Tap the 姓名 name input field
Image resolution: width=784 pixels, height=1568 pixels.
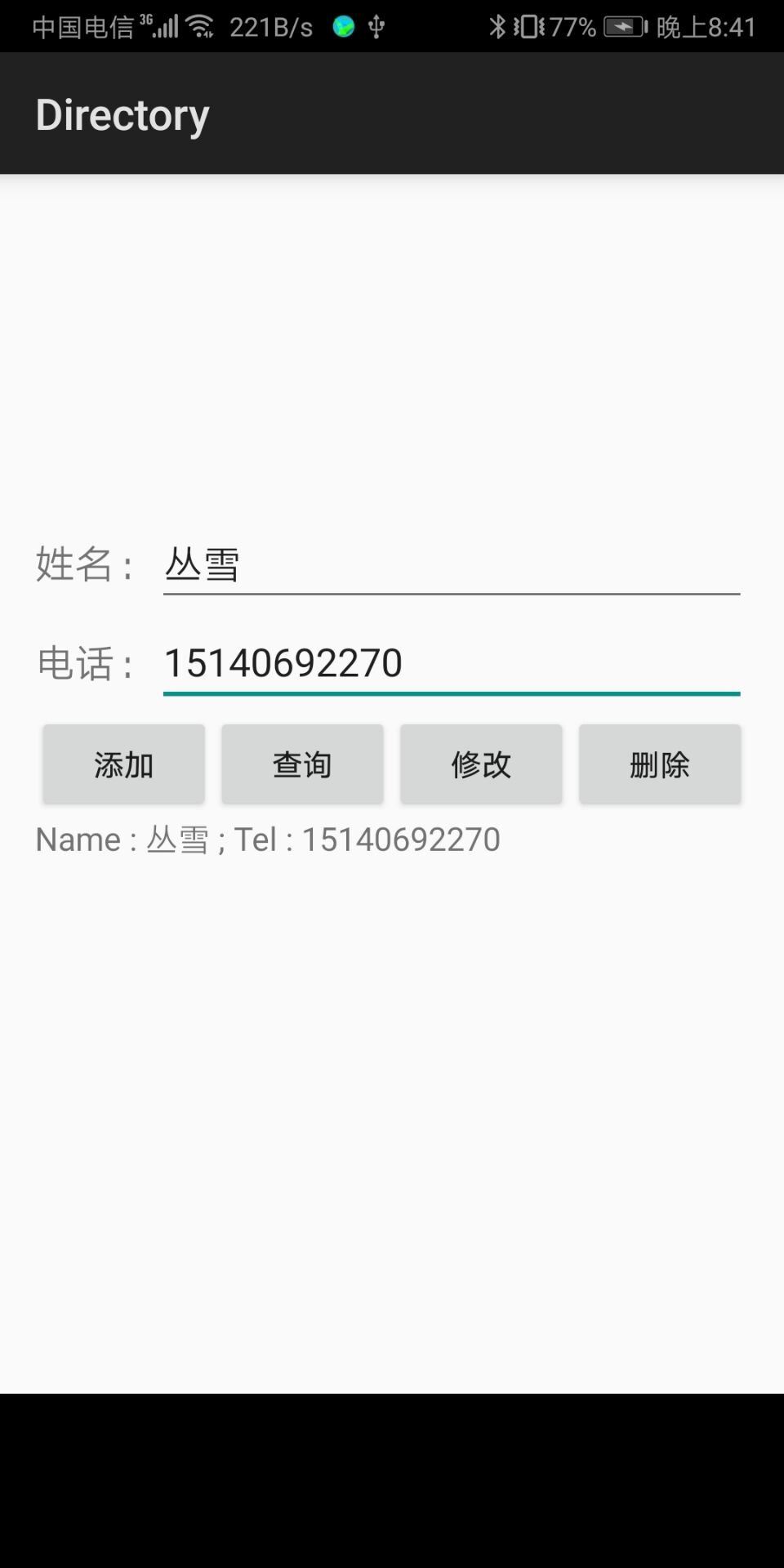coord(451,565)
